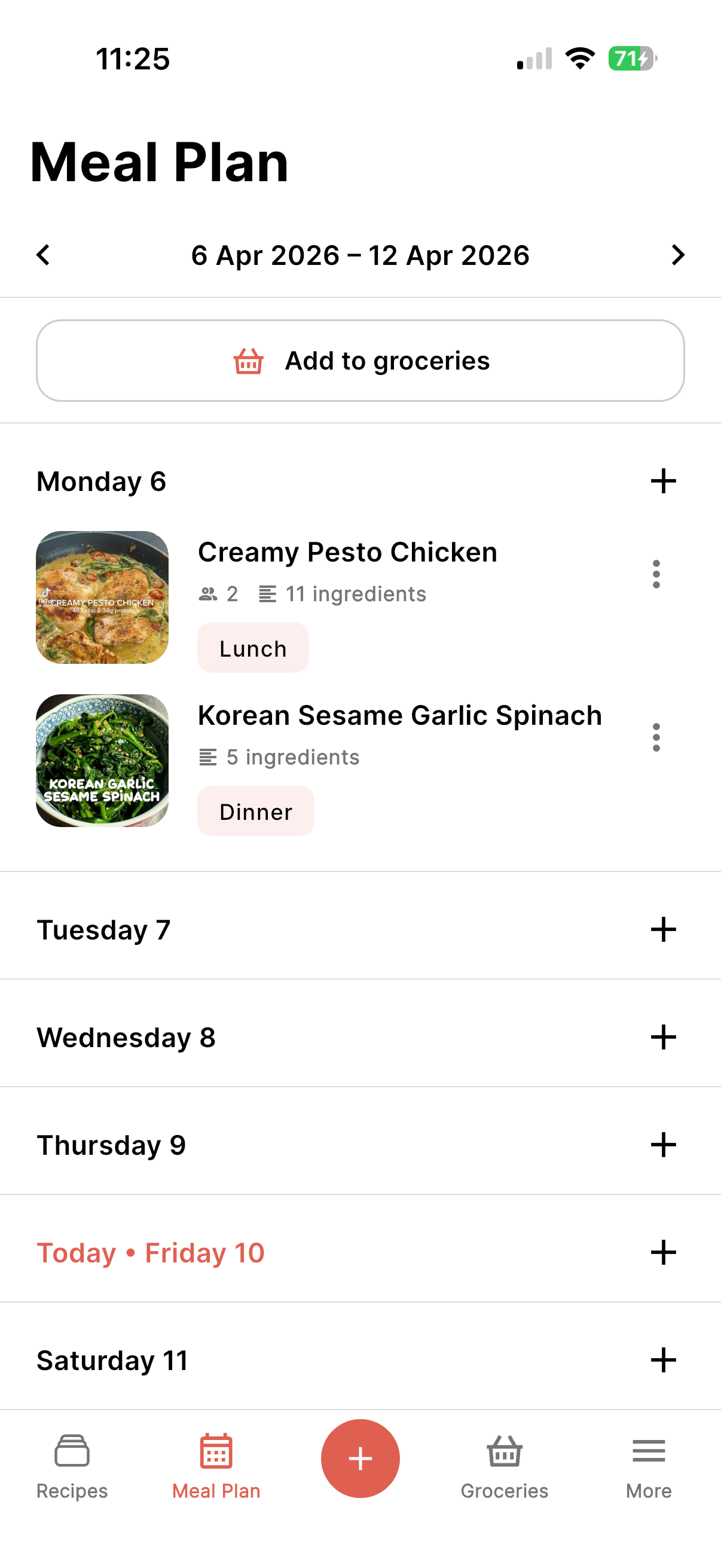
Task: Add a meal to Saturday 11
Action: click(x=663, y=1360)
